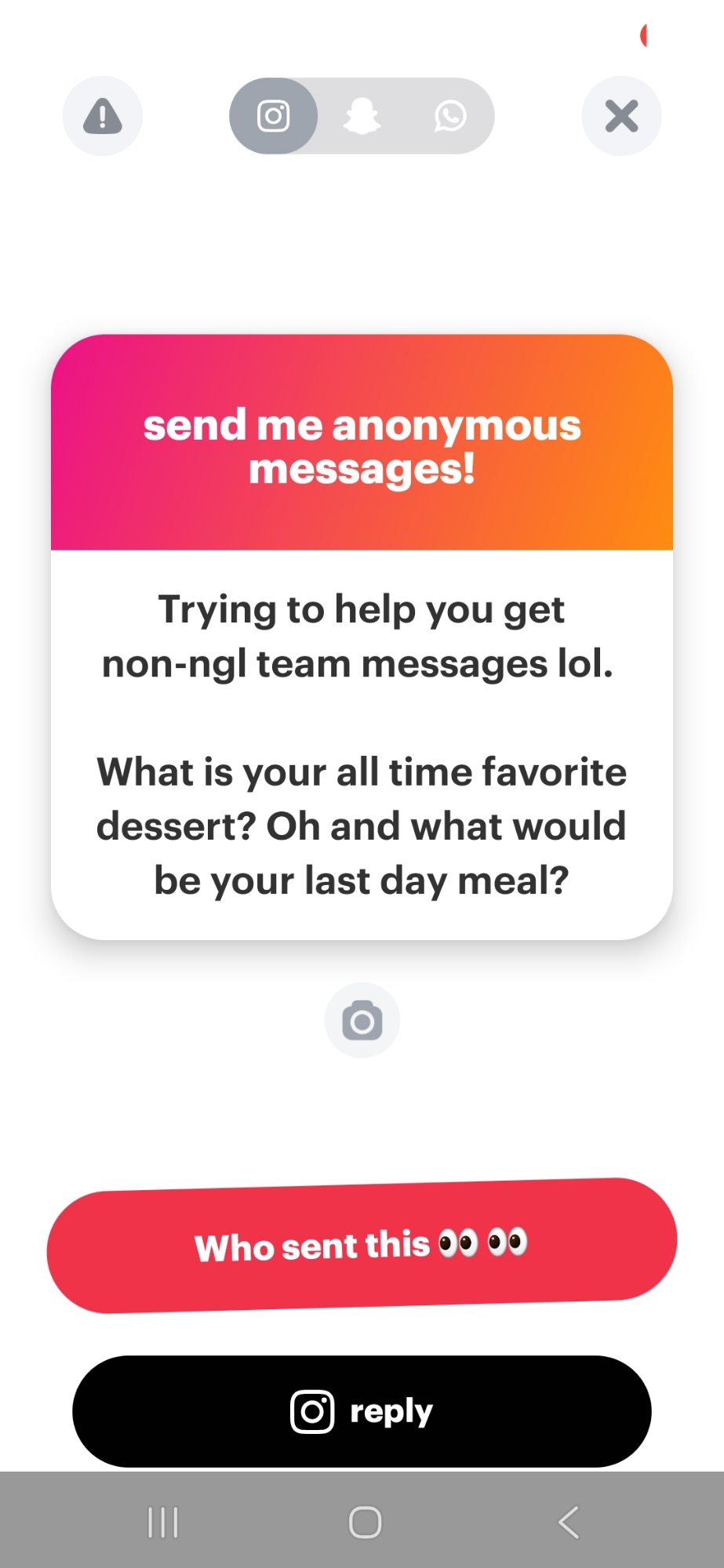This screenshot has height=1568, width=724.
Task: Close the message view
Action: click(621, 116)
